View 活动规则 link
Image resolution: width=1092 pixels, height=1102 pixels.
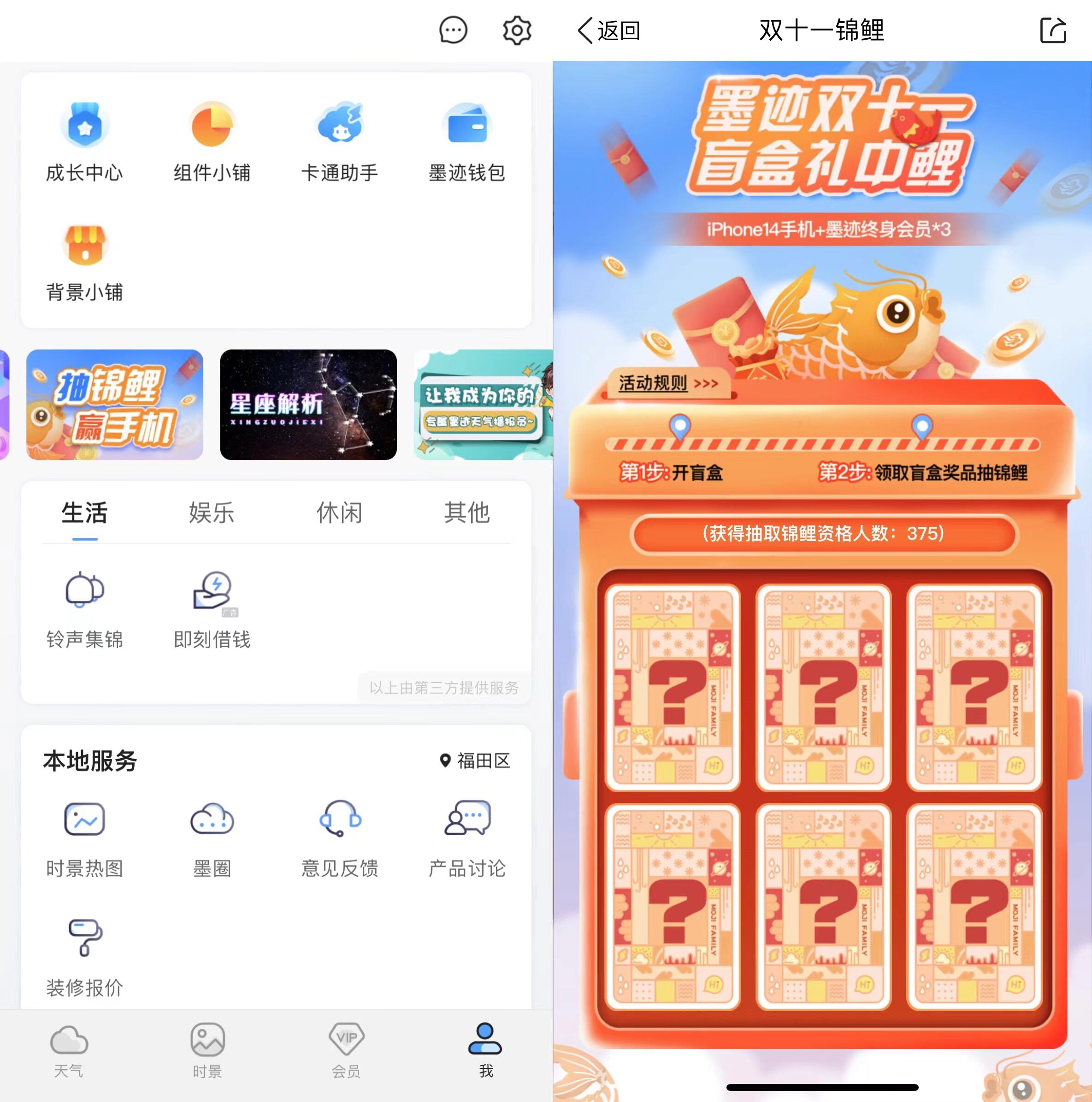[667, 383]
